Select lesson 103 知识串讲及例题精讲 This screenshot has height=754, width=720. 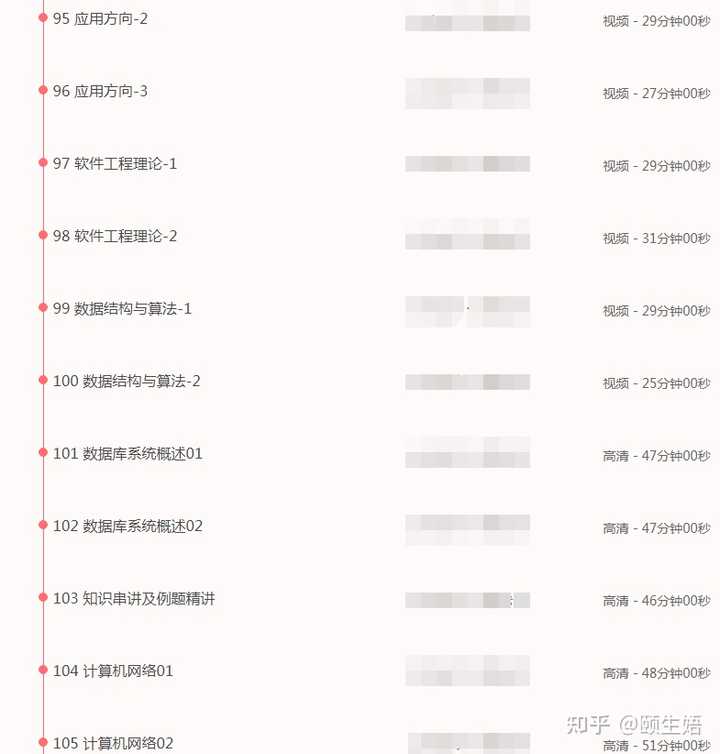pos(134,599)
